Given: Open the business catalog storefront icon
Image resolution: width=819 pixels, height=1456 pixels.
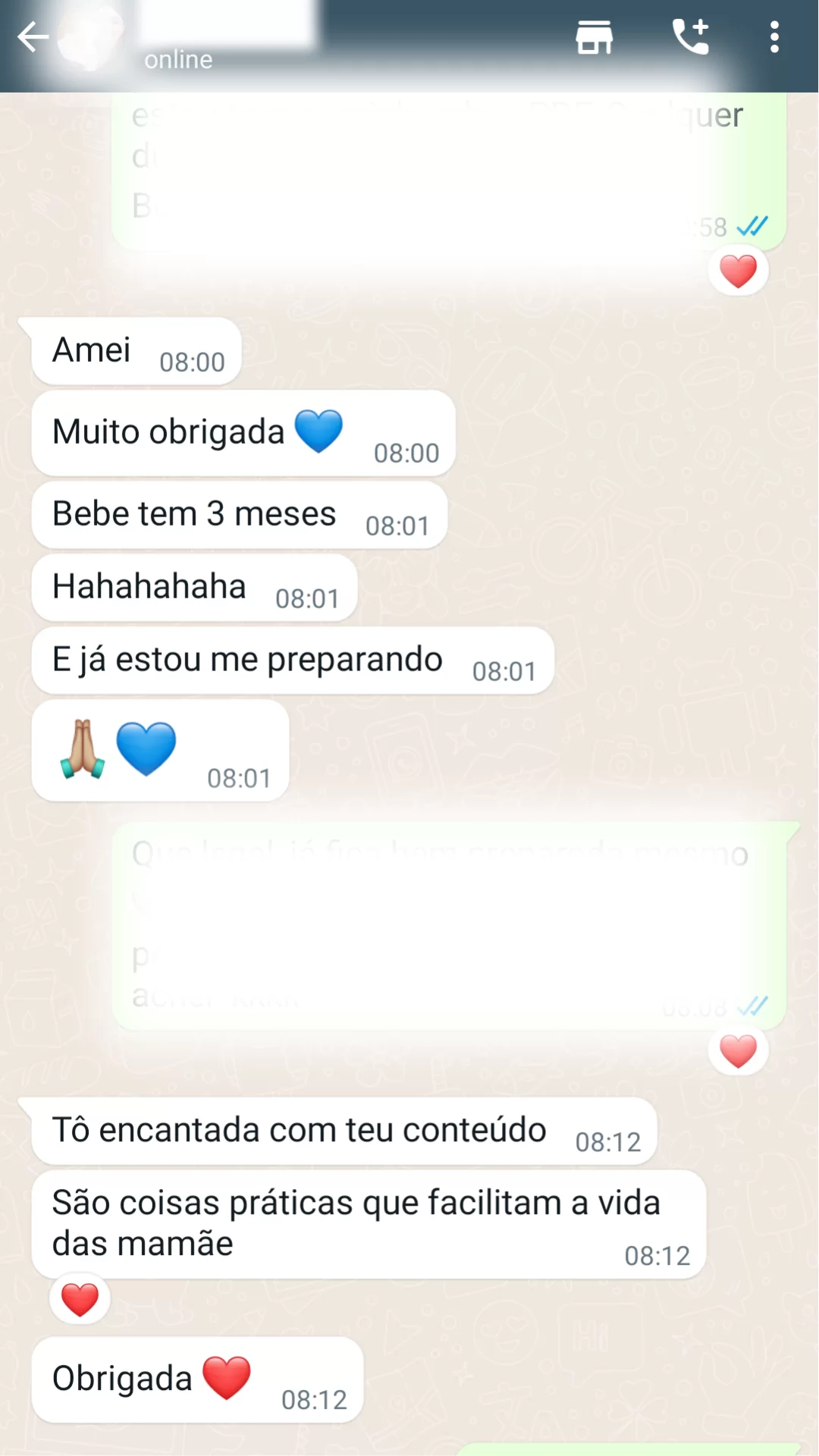Looking at the screenshot, I should pyautogui.click(x=594, y=37).
